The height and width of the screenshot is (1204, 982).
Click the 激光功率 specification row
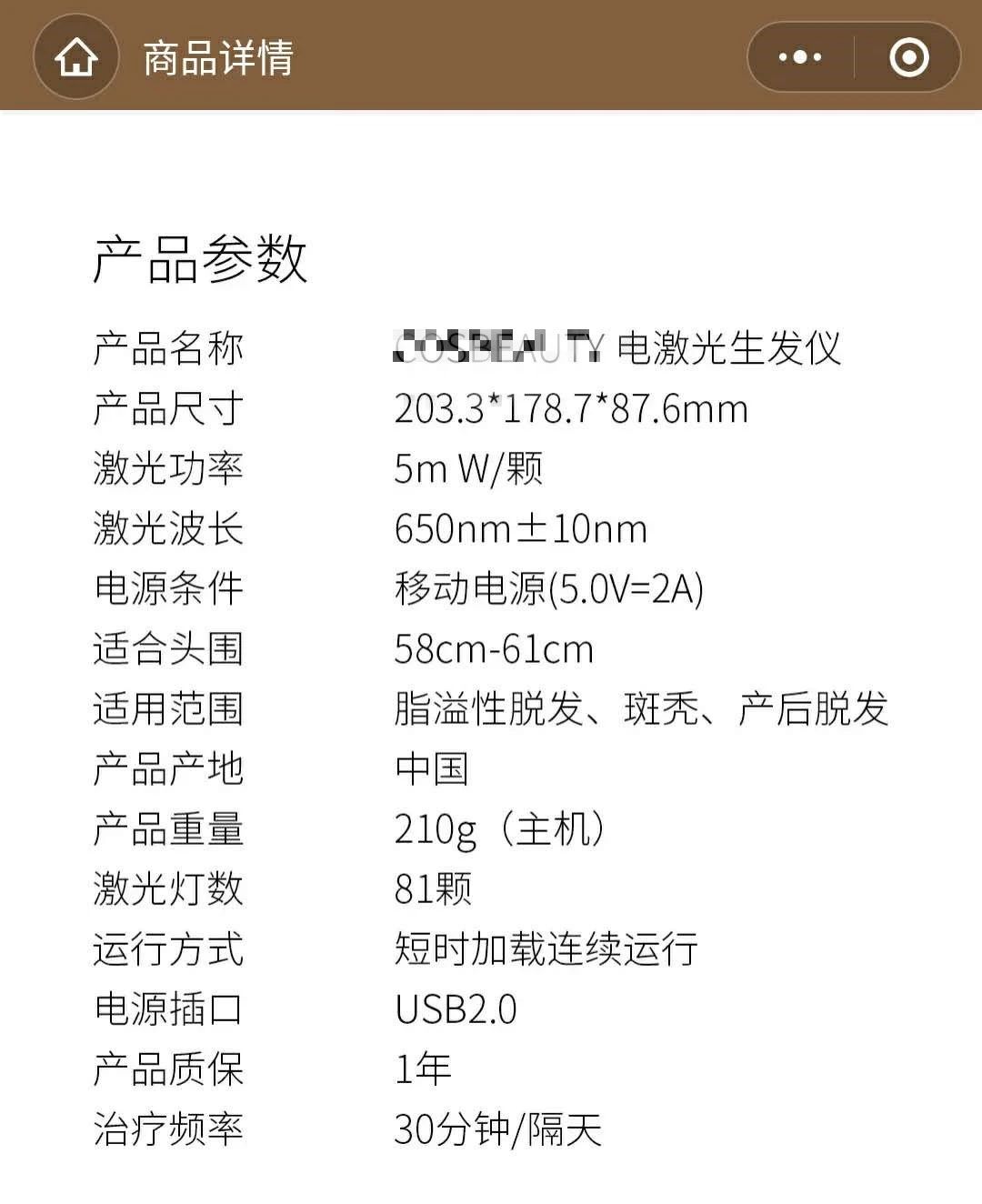[168, 467]
